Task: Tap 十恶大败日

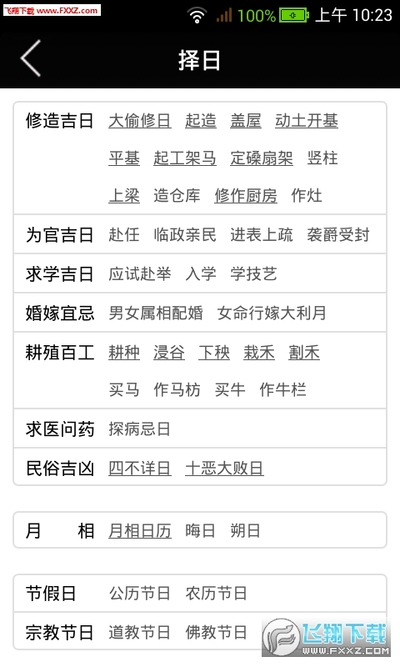Action: [x=224, y=468]
